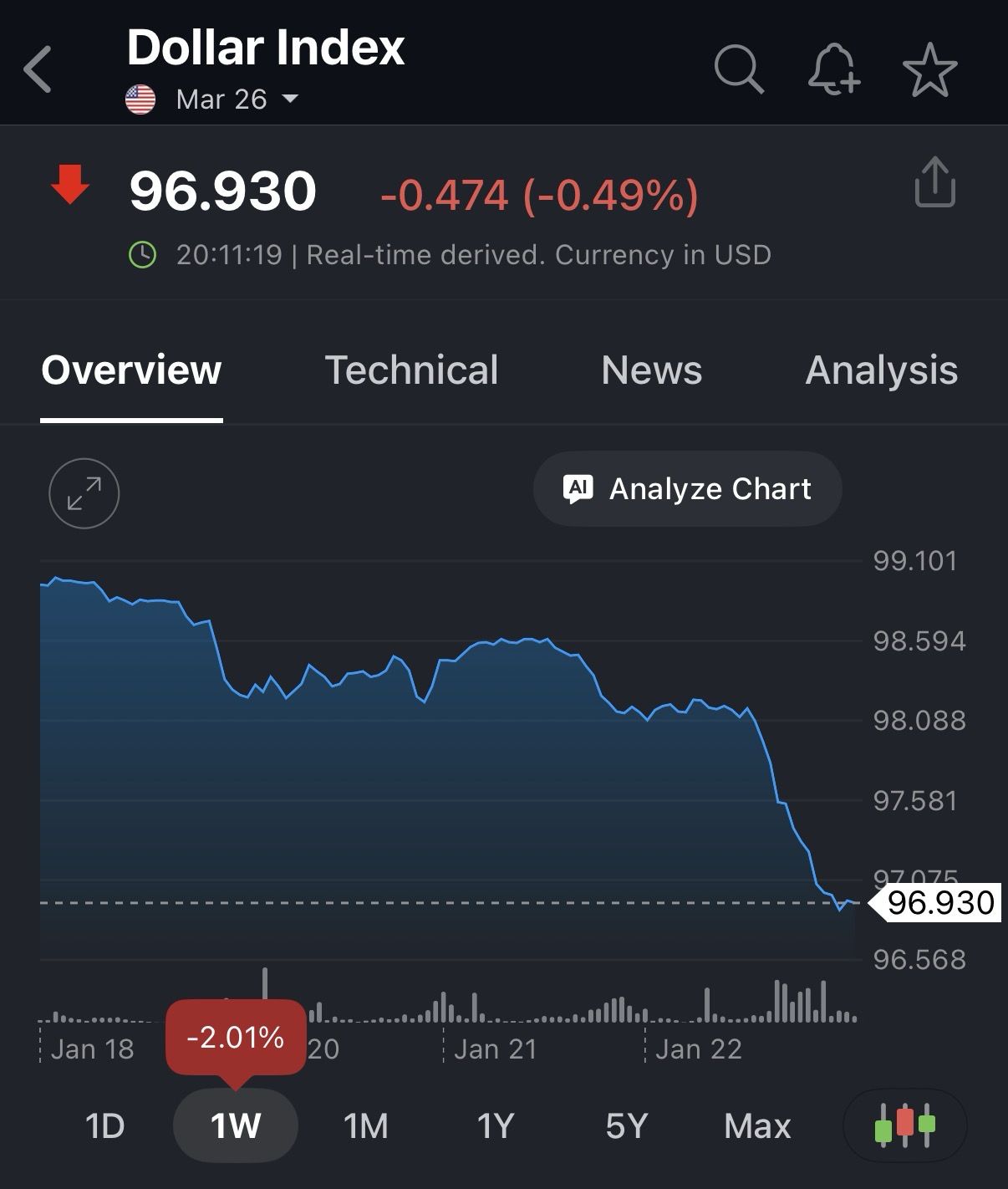1008x1189 pixels.
Task: Expand chart to full screen
Action: (84, 493)
